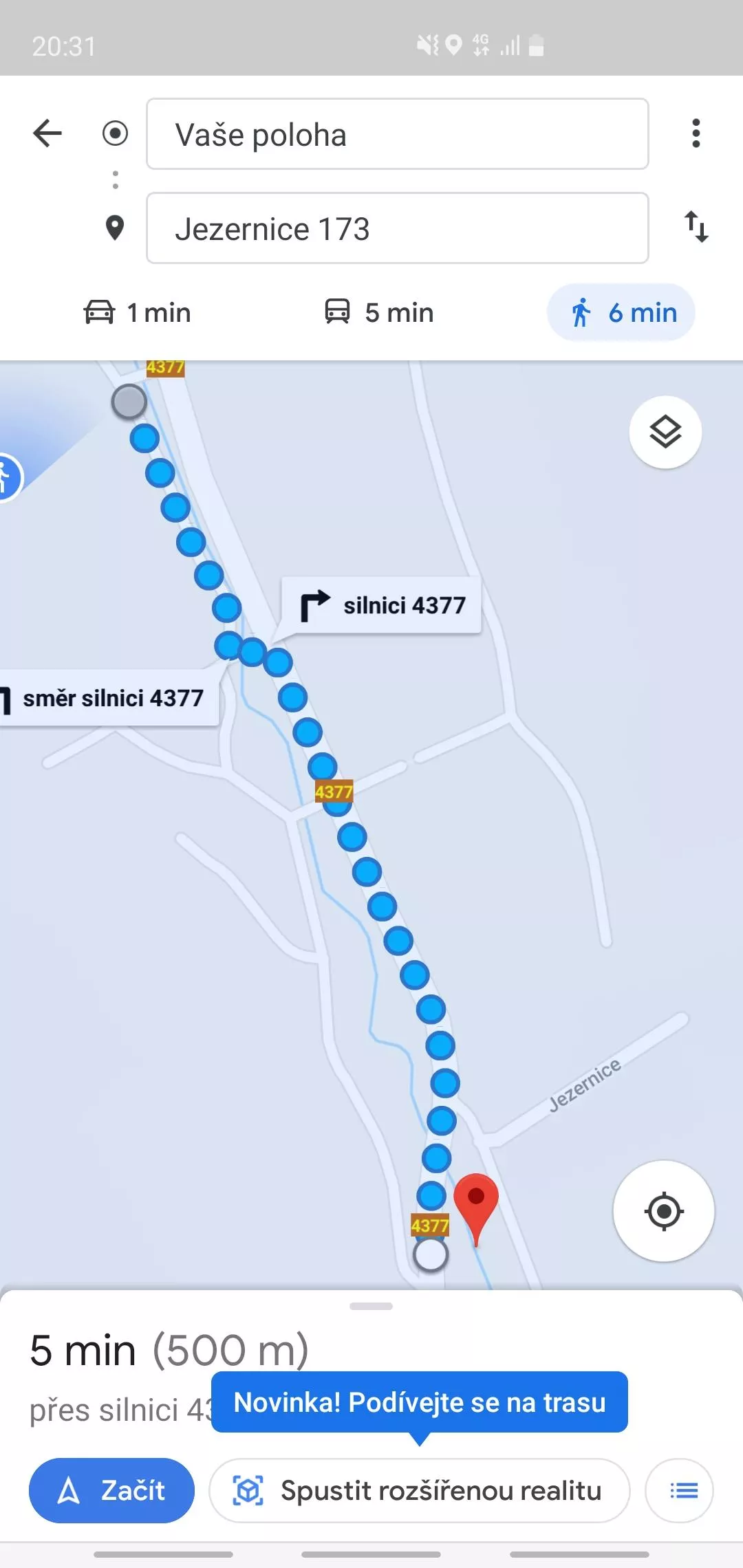Swap start and destination points
The width and height of the screenshot is (743, 1568).
pos(696,226)
